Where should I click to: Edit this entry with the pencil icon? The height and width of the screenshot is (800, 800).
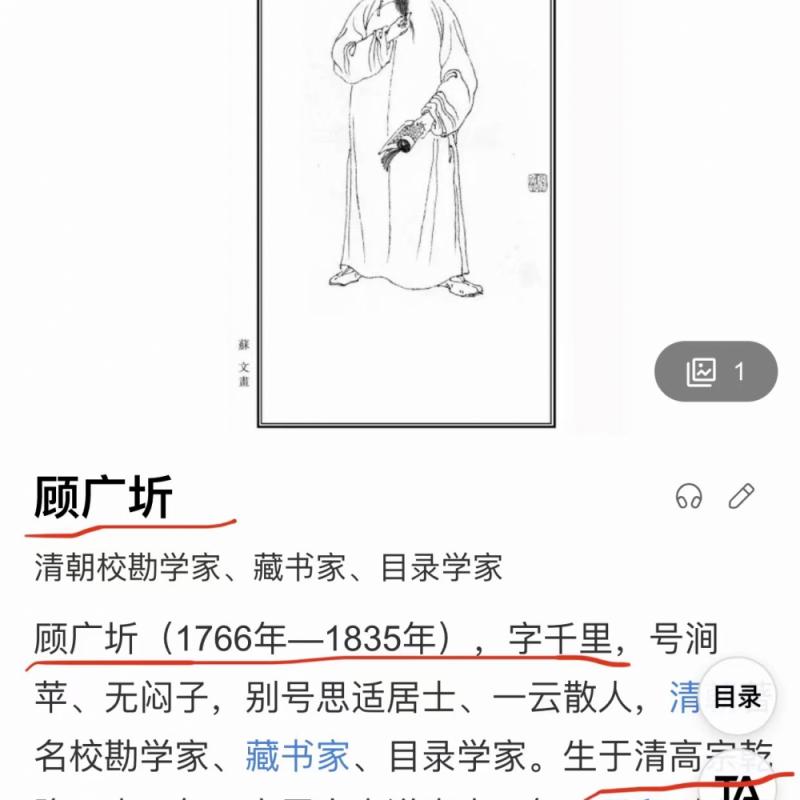[741, 495]
